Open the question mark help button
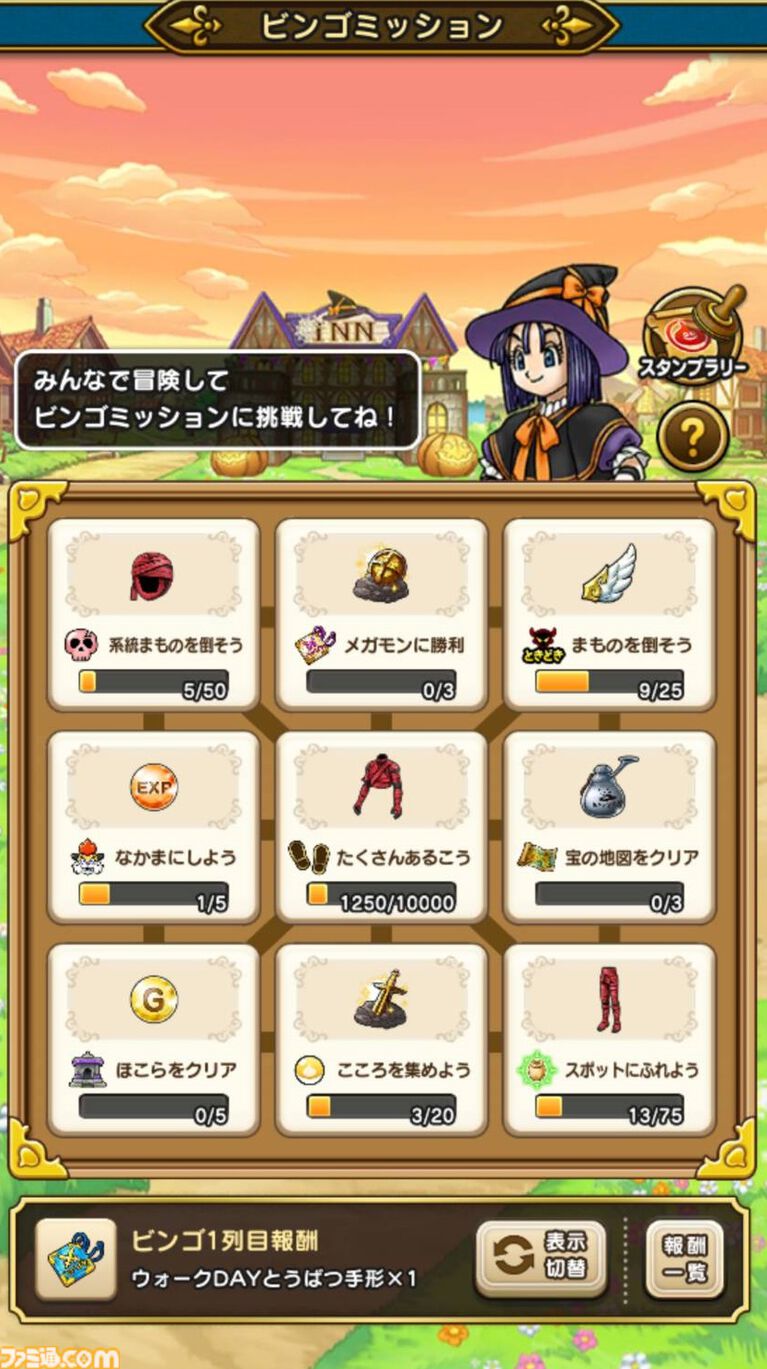 [693, 434]
